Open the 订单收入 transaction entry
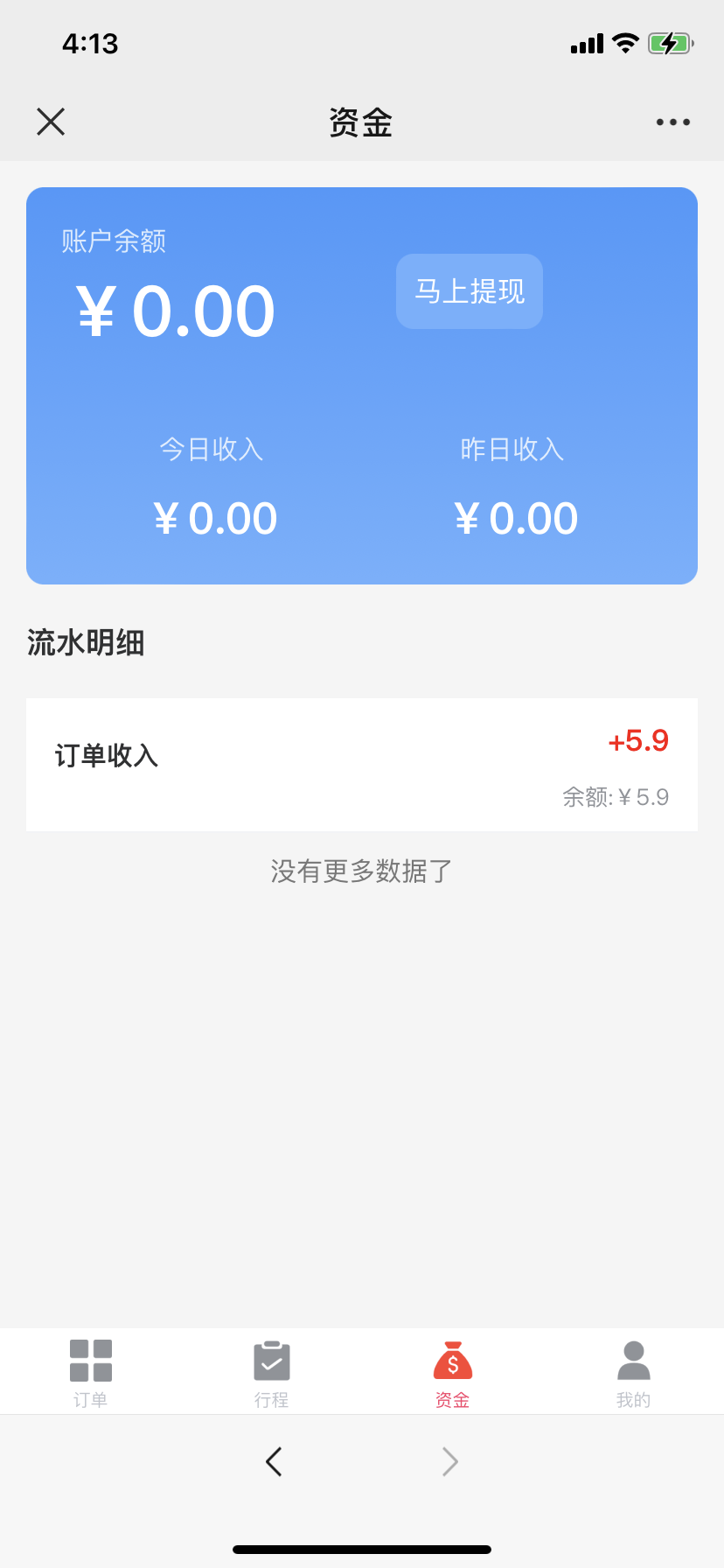The image size is (724, 1568). (x=362, y=764)
